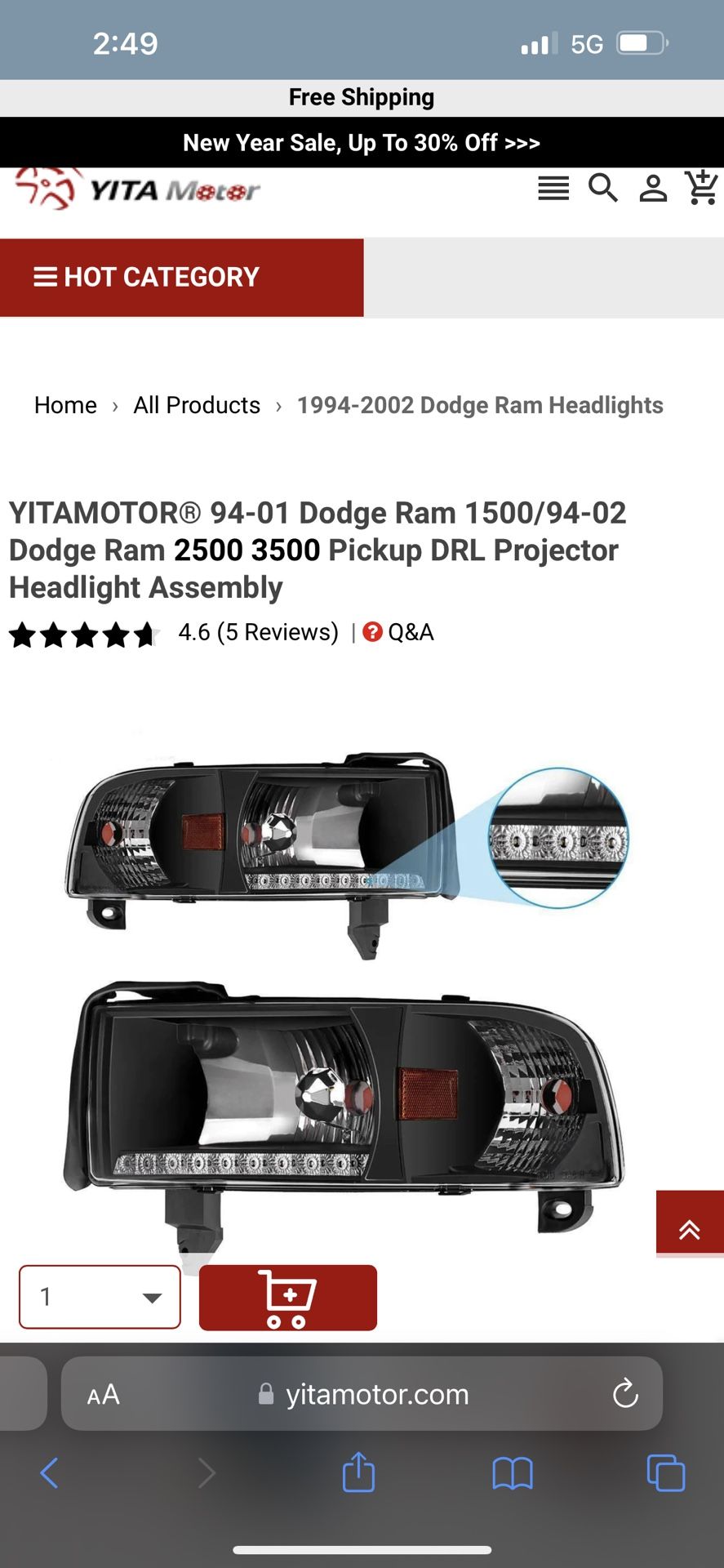Go back to the previous page

coord(50,1473)
